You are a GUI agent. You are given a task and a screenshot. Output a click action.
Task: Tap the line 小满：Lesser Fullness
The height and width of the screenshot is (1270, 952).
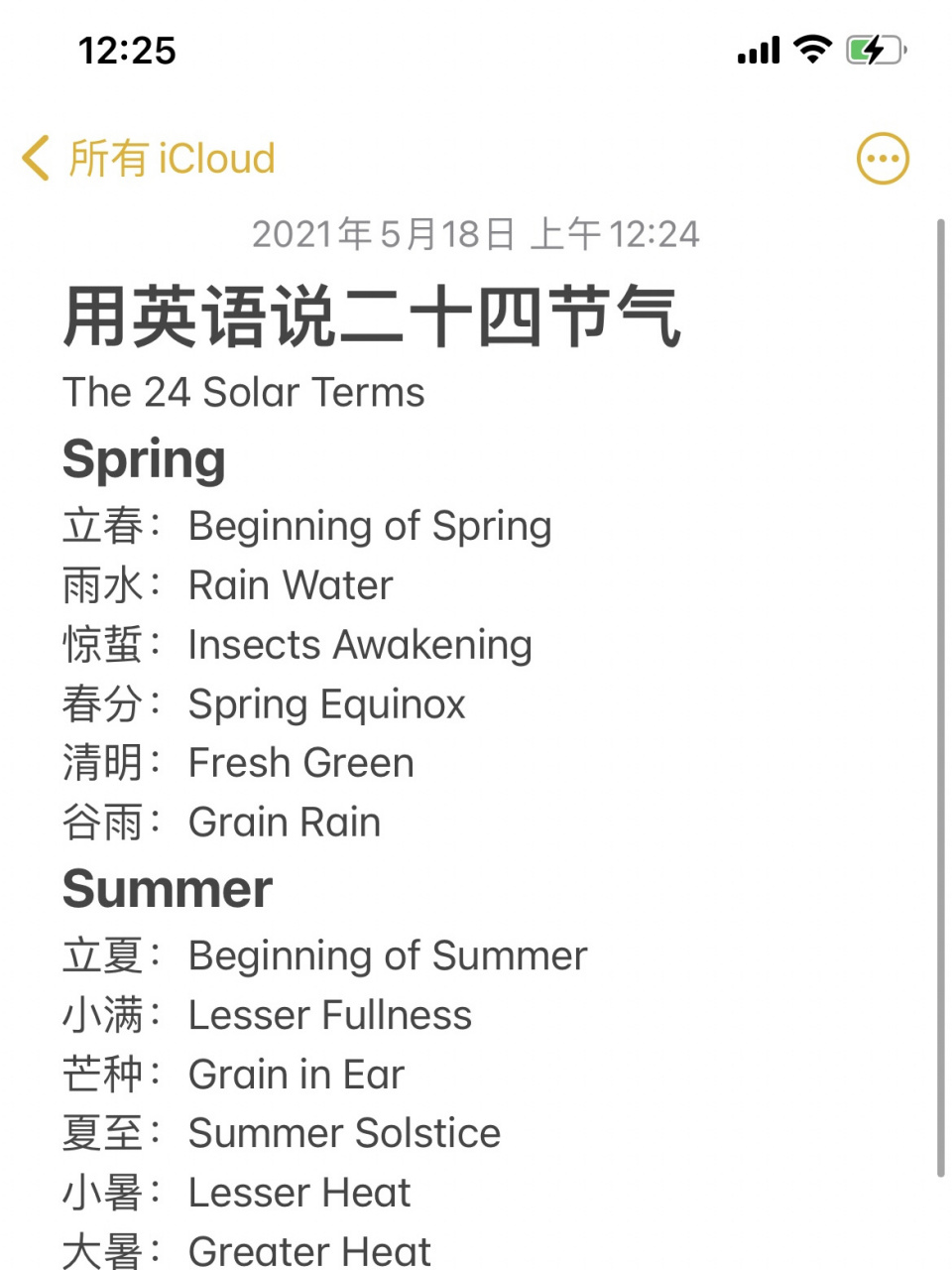click(266, 1014)
